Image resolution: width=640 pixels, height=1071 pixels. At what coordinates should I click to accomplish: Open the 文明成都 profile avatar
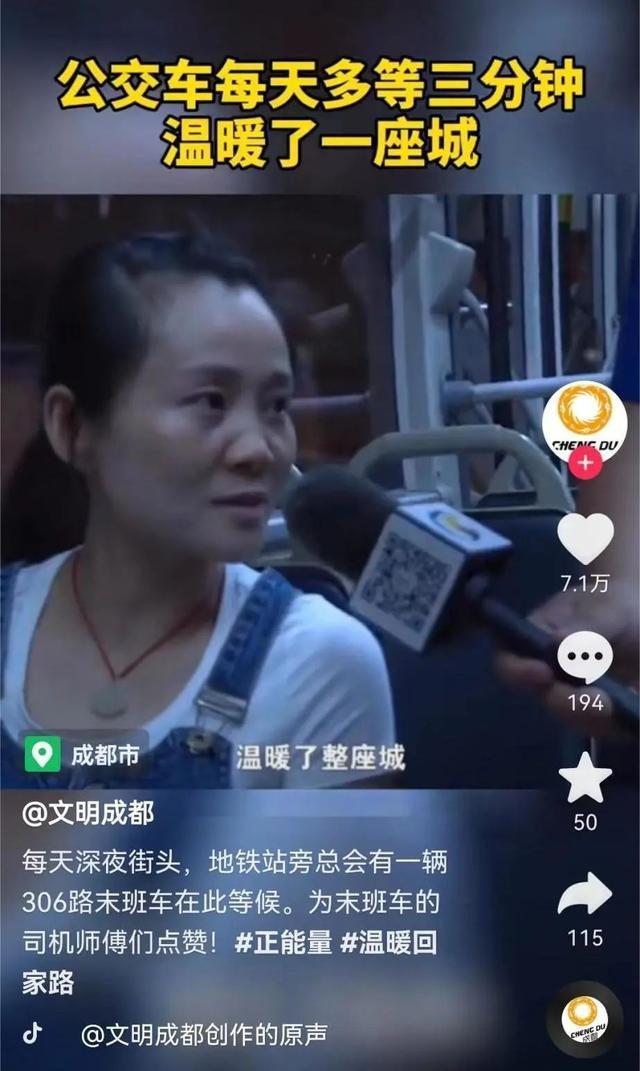click(585, 416)
